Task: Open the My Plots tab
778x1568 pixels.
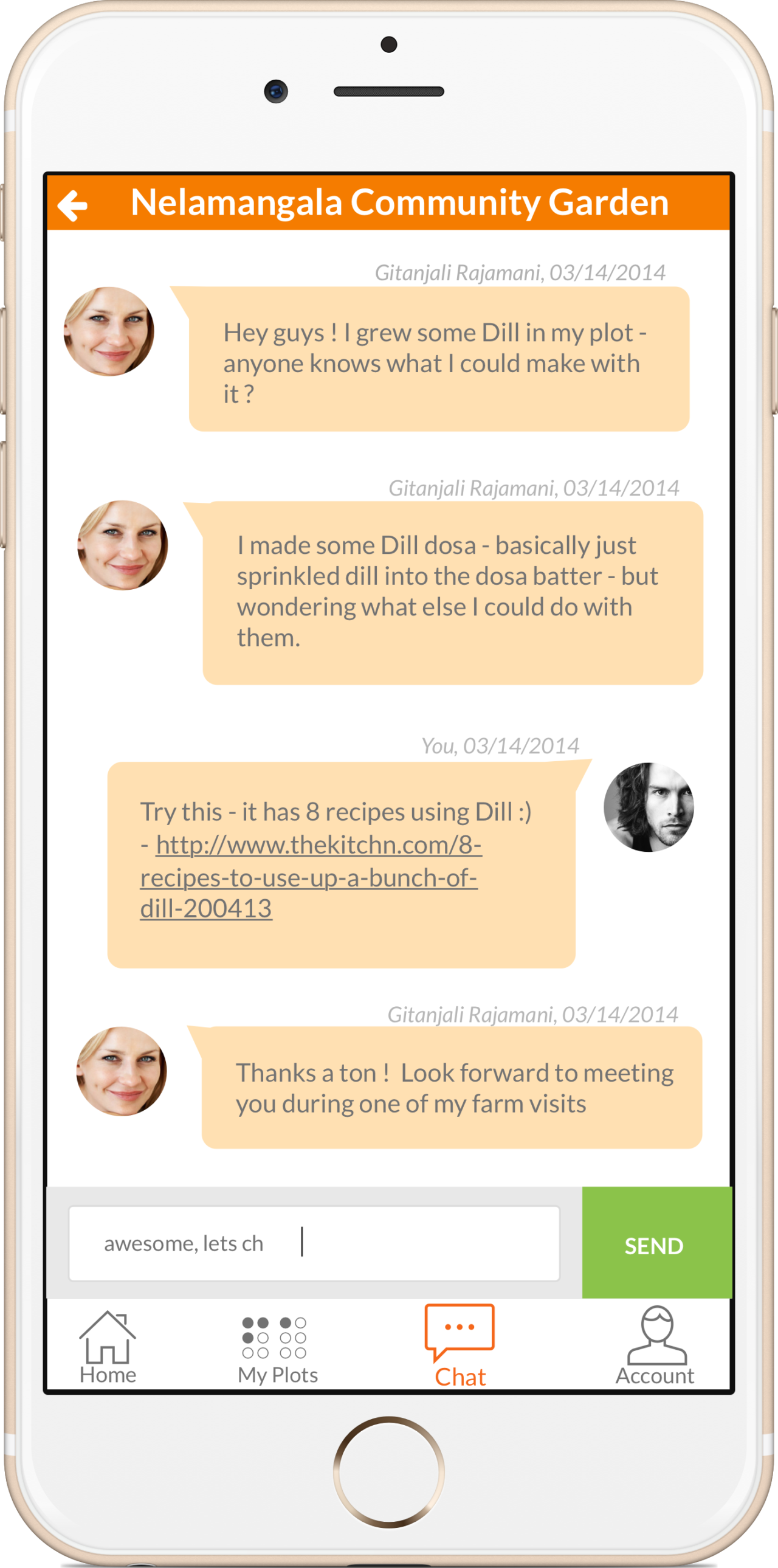Action: 277,1348
